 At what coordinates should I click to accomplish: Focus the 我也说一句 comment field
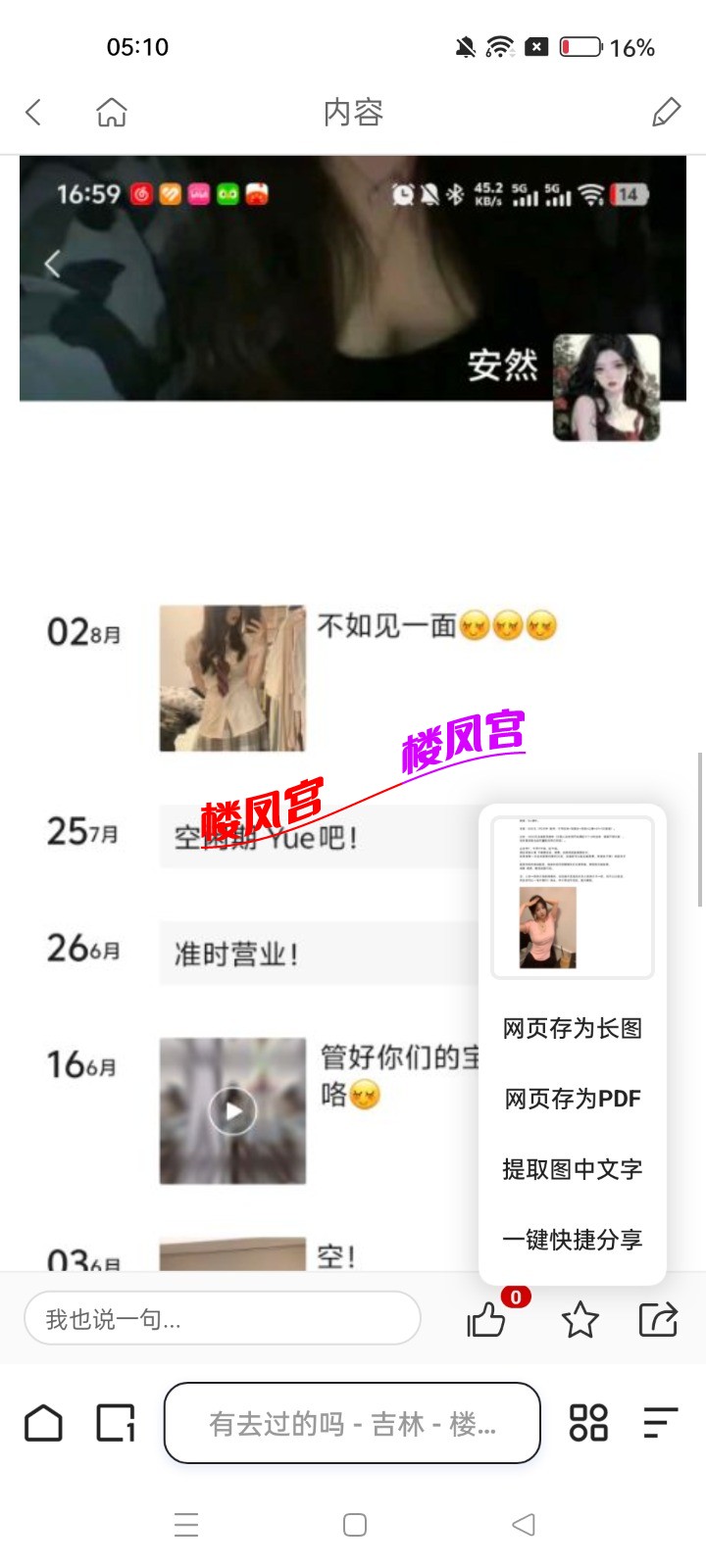click(x=223, y=1319)
